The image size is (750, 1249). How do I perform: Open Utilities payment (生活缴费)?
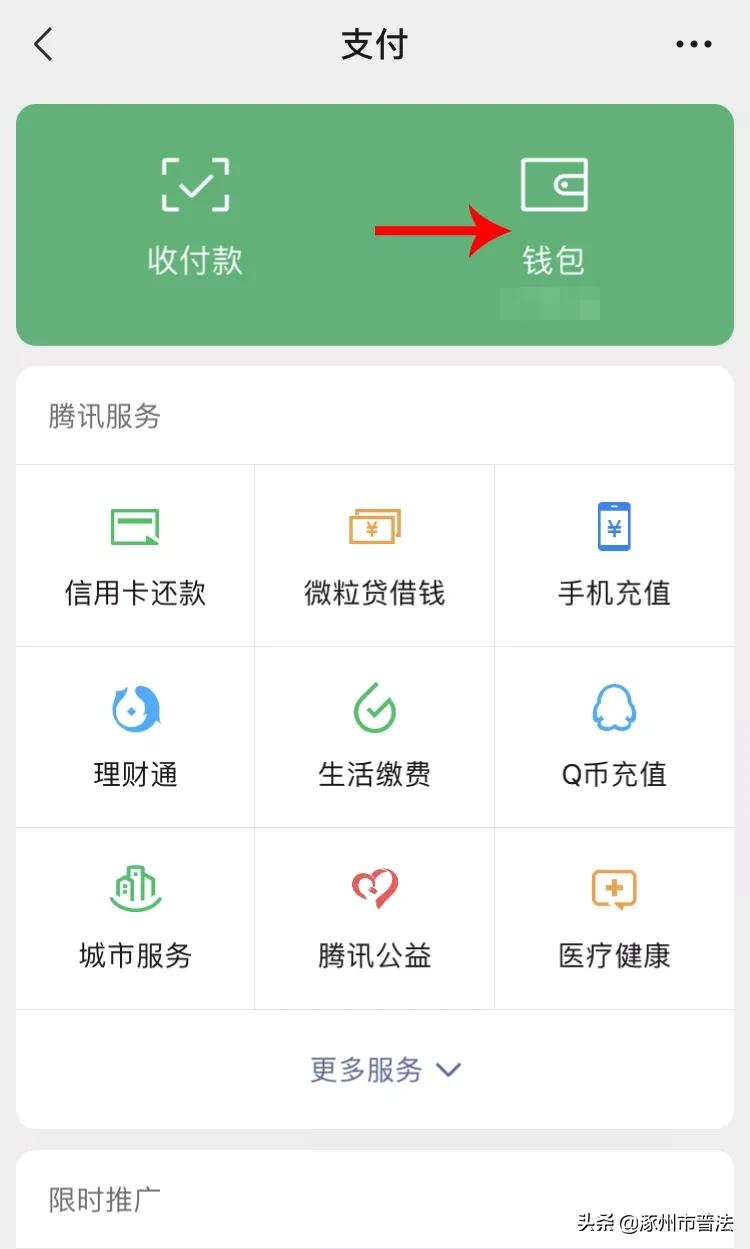[x=374, y=737]
